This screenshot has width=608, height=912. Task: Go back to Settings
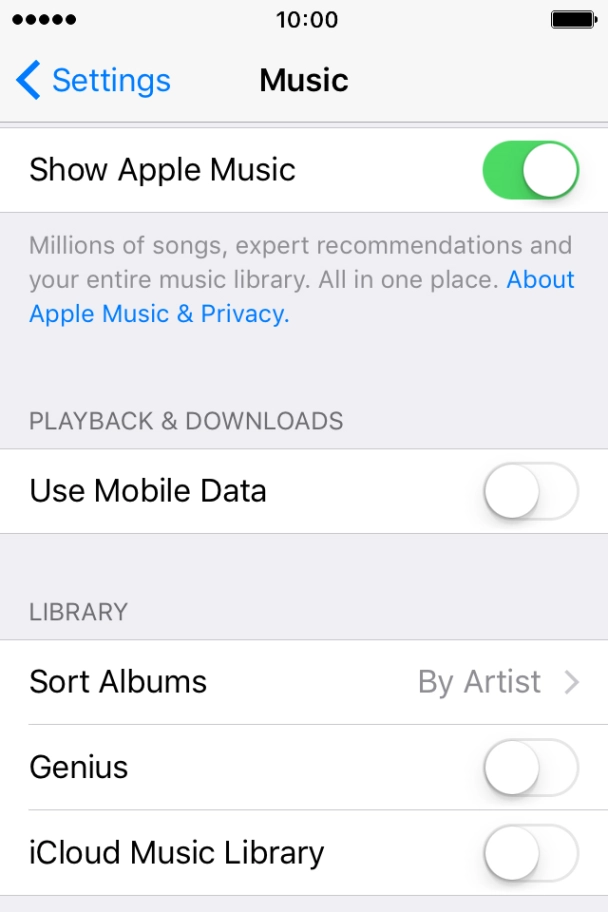click(93, 80)
